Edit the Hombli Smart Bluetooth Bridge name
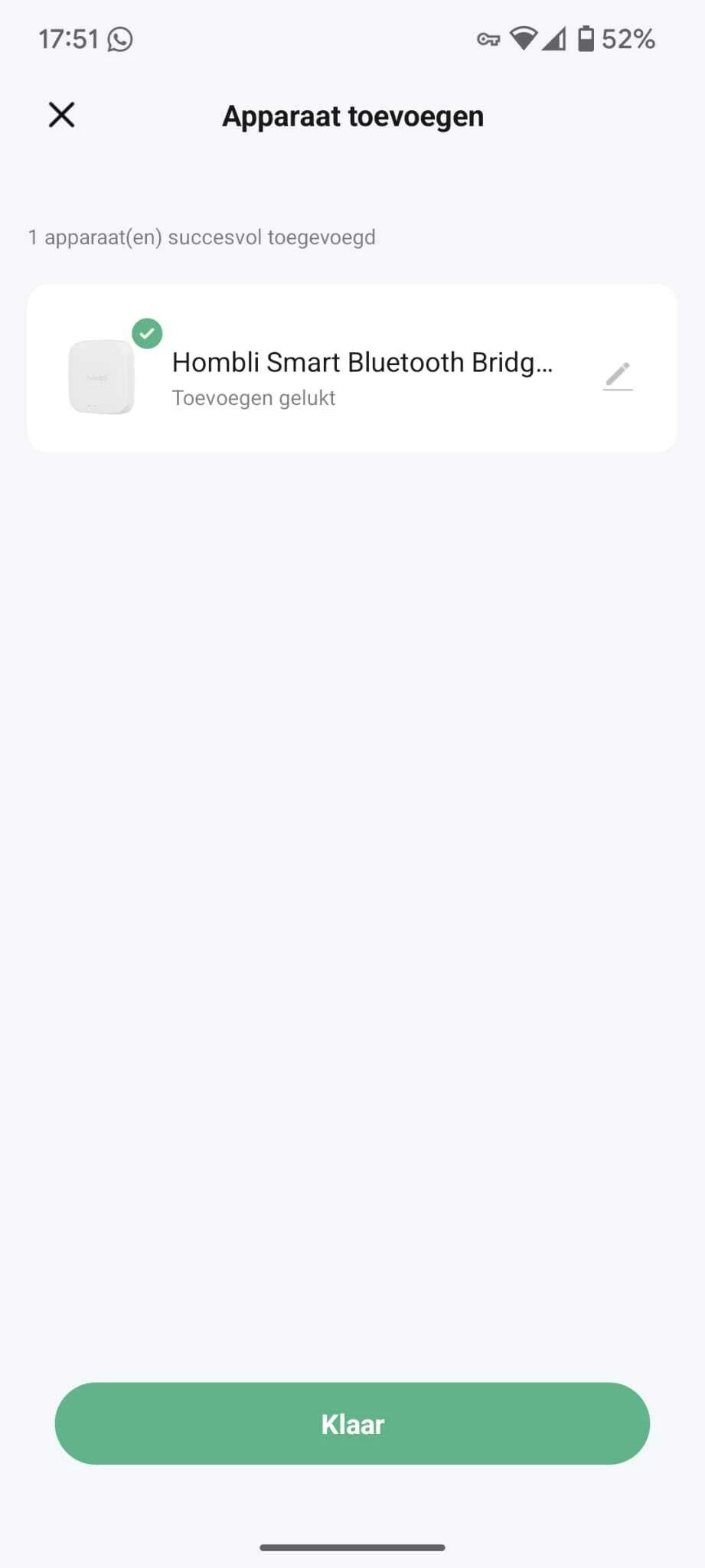The image size is (705, 1568). click(618, 376)
